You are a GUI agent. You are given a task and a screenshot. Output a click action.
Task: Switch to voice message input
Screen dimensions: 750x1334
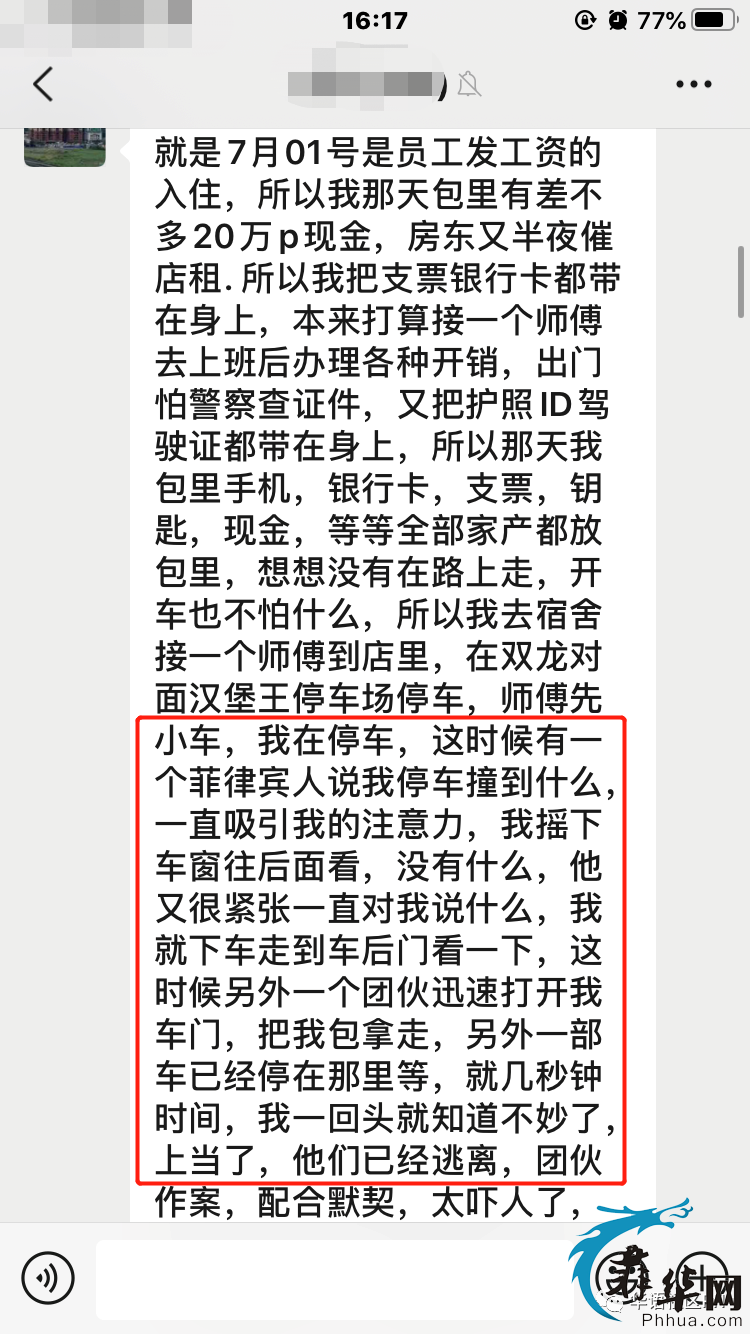(50, 1278)
